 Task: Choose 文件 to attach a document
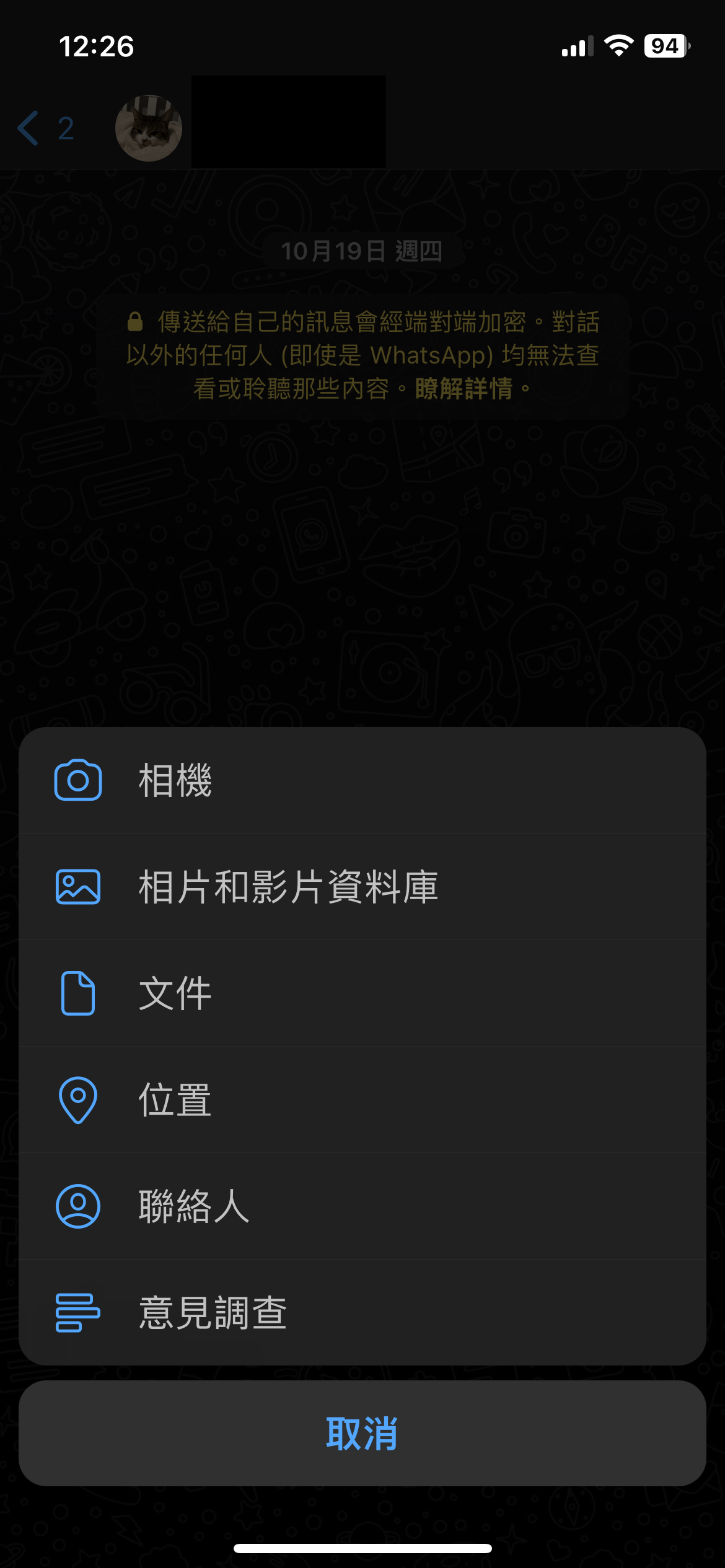coord(362,993)
